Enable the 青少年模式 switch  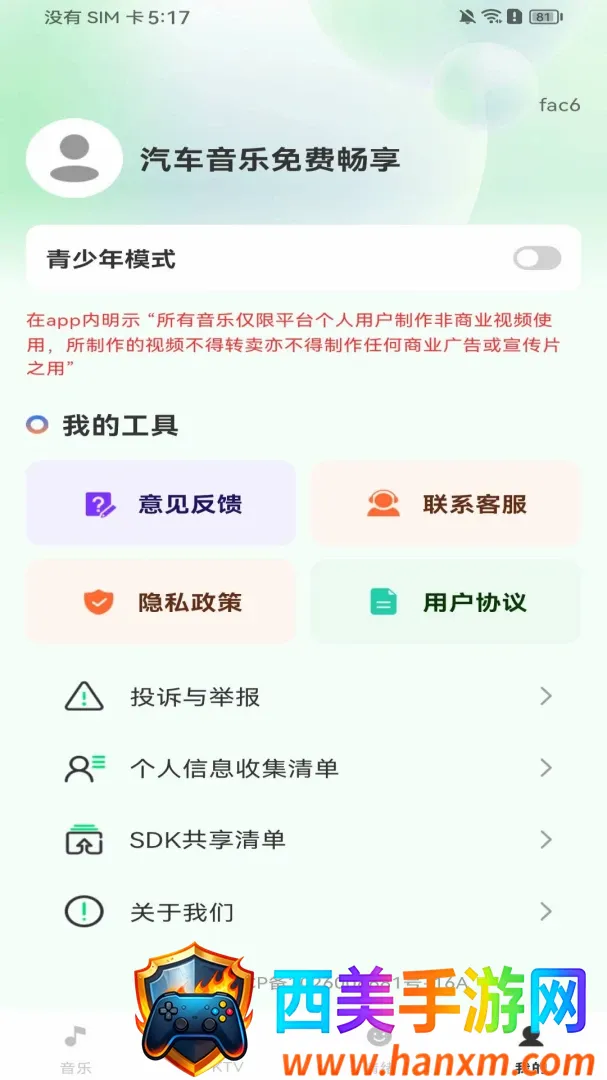[537, 258]
